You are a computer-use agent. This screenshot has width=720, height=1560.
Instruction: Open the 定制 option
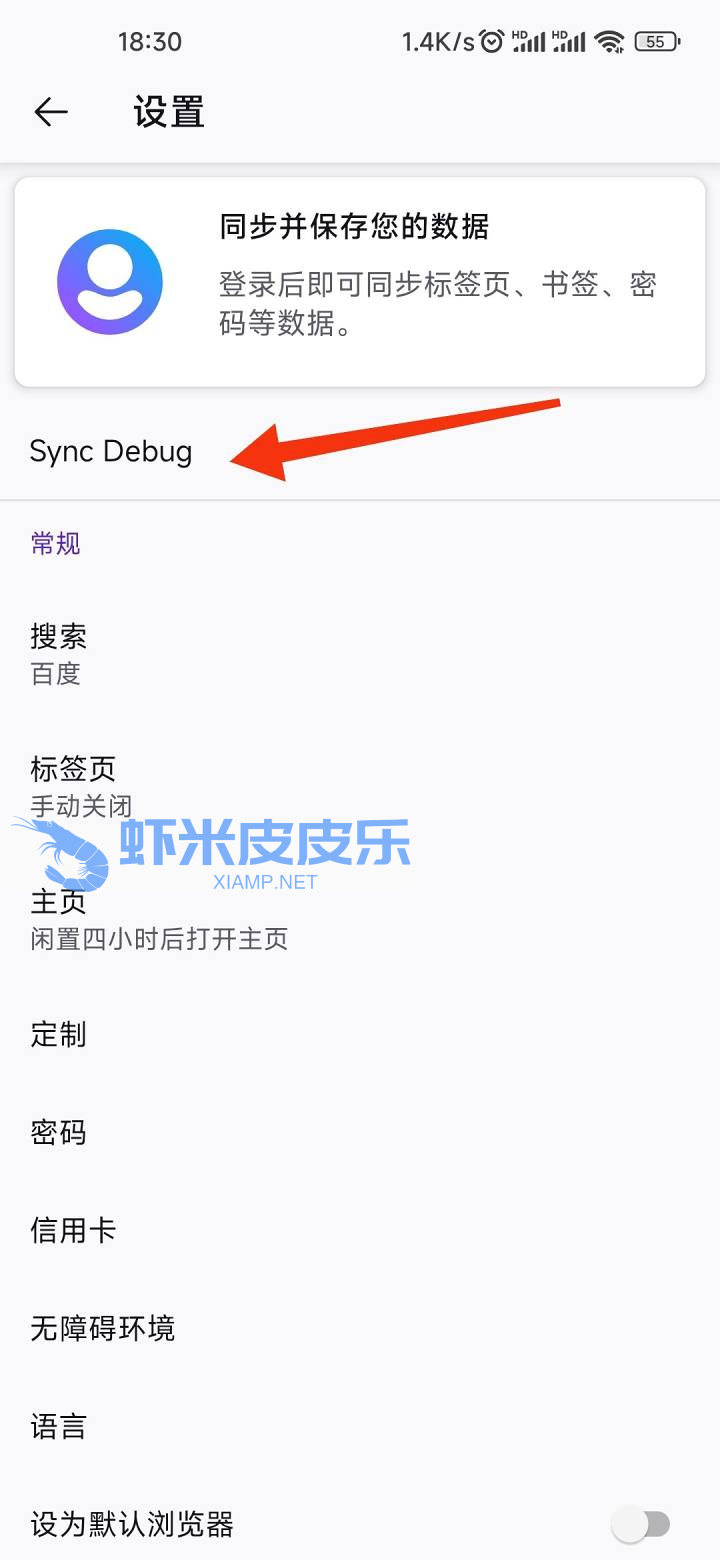(360, 1034)
